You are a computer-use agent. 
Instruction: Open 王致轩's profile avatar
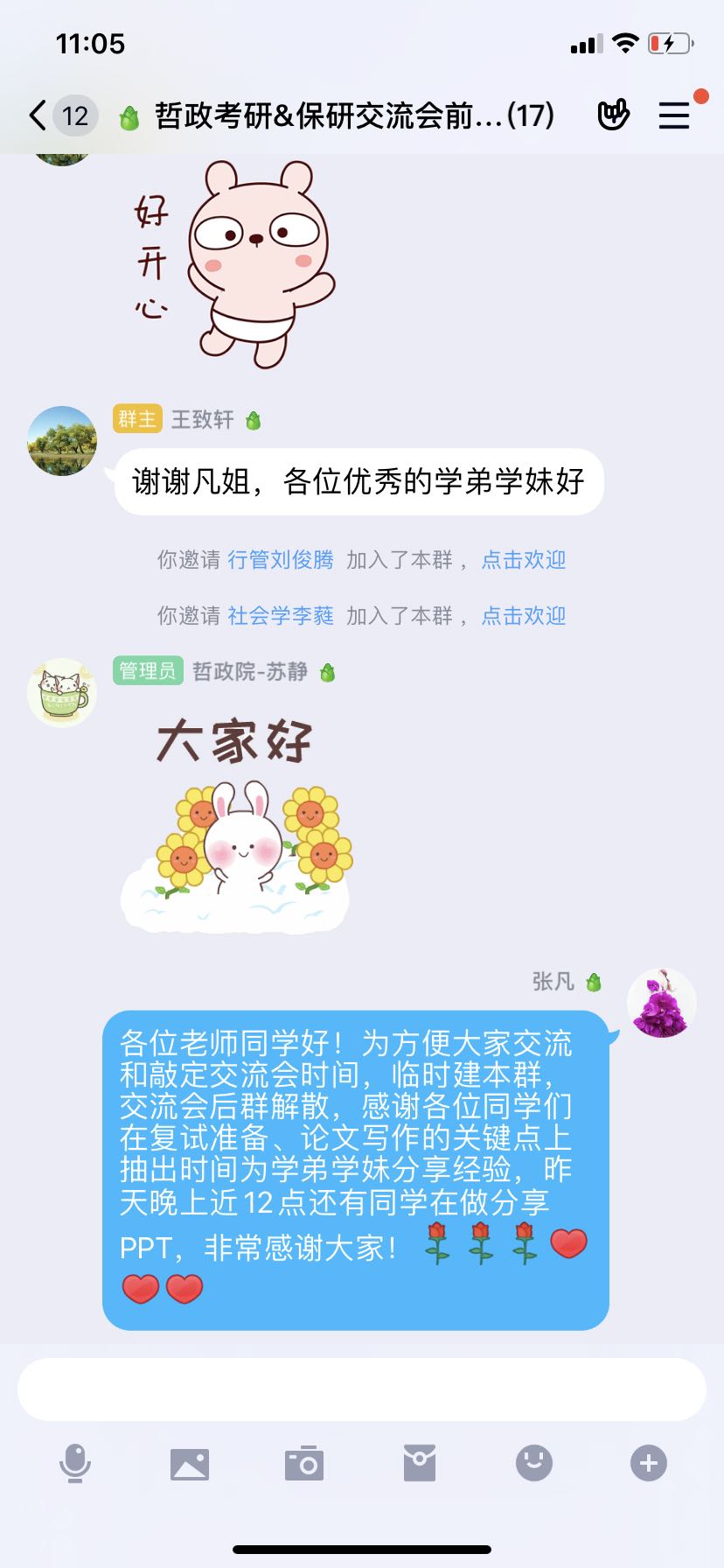point(62,441)
